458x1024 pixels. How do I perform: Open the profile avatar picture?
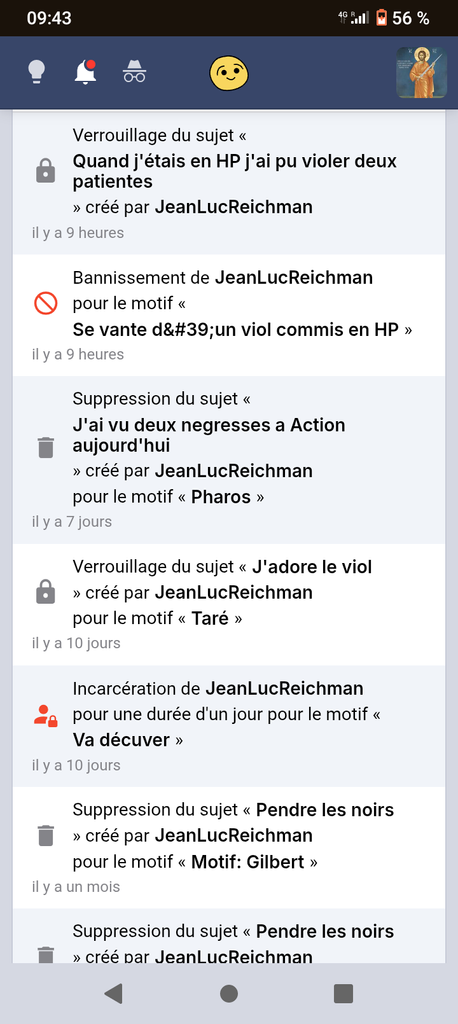click(x=421, y=72)
